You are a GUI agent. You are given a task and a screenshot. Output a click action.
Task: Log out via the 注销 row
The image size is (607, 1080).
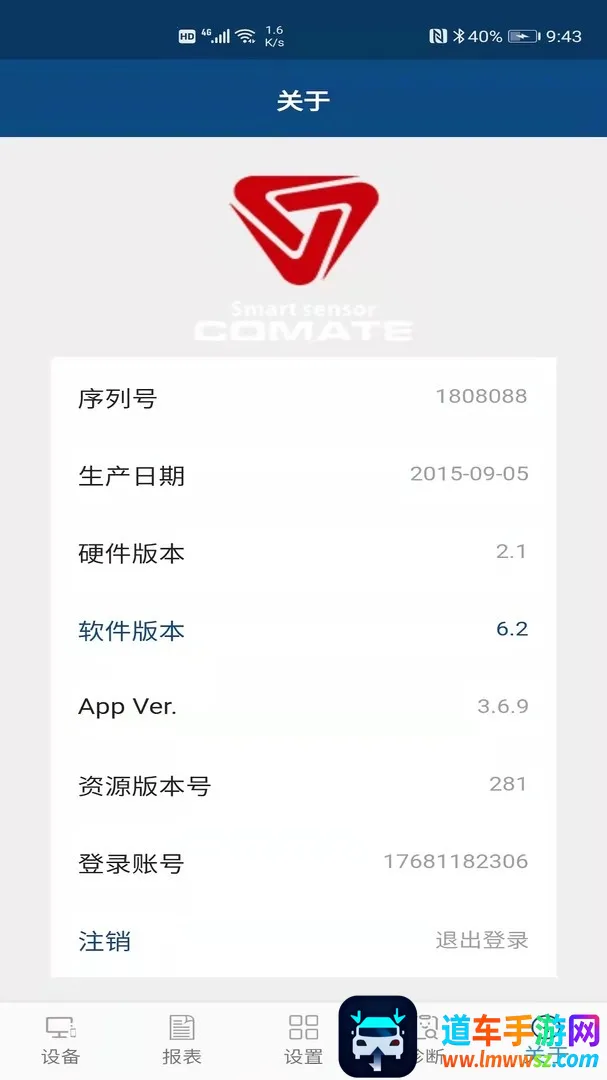coord(303,941)
